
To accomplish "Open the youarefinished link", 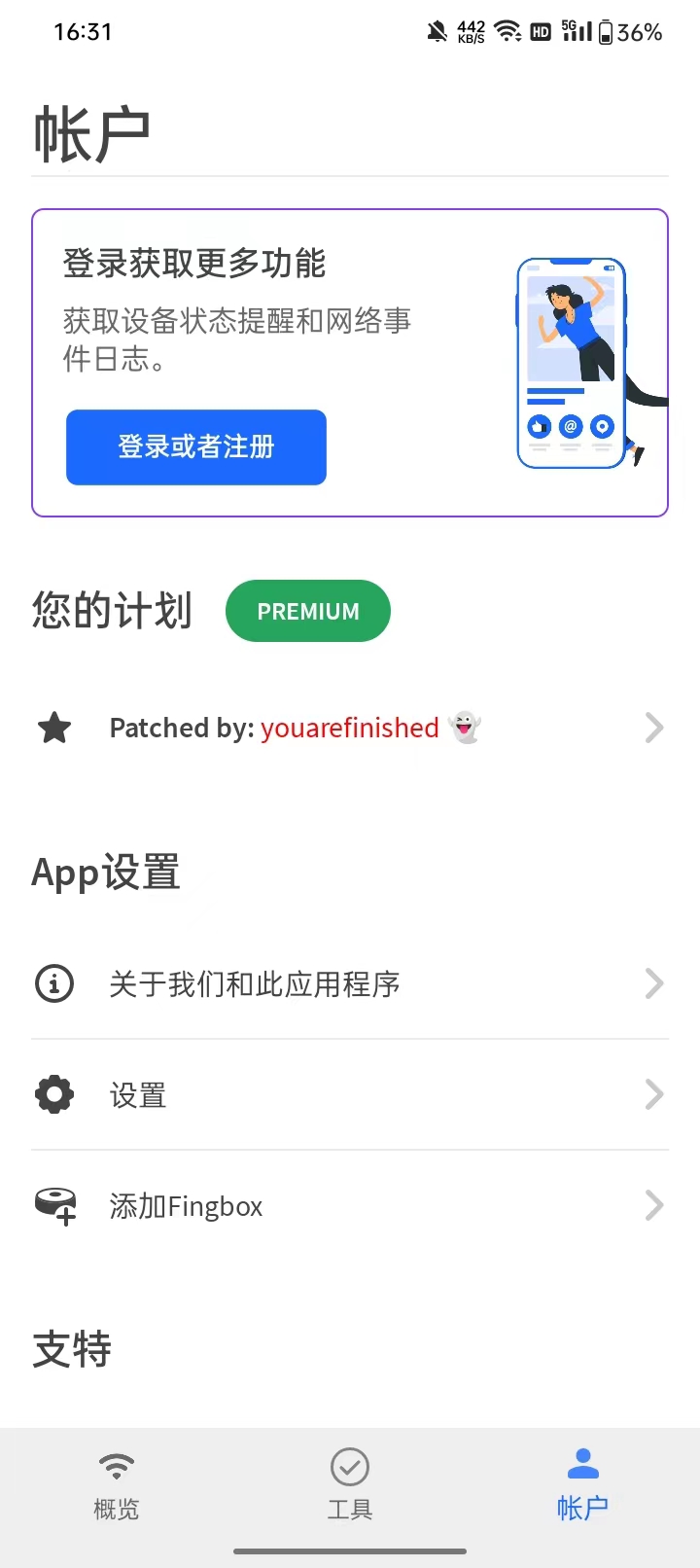I will (350, 728).
